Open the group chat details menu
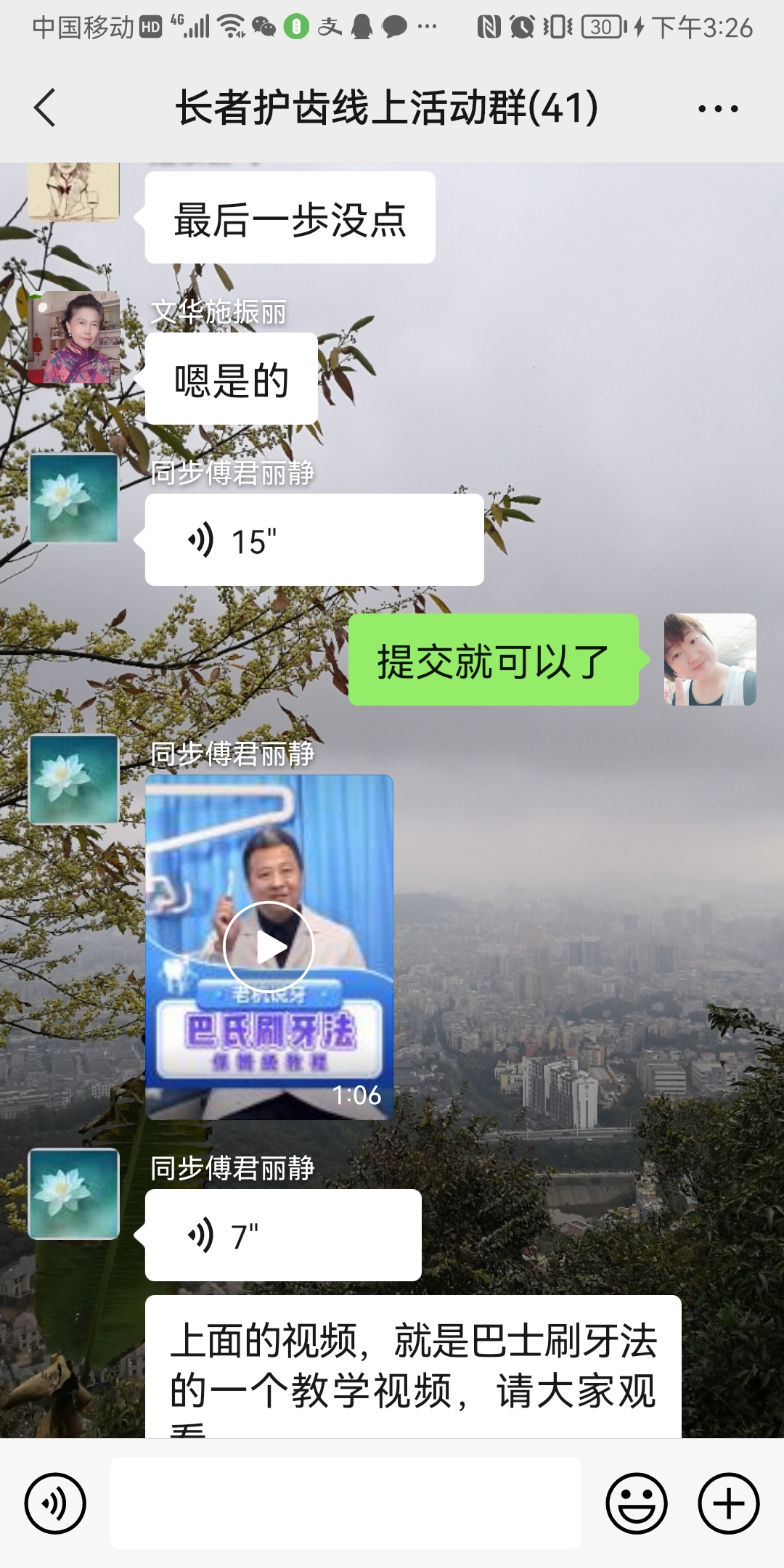Screen dimensions: 784x1568 [717, 109]
